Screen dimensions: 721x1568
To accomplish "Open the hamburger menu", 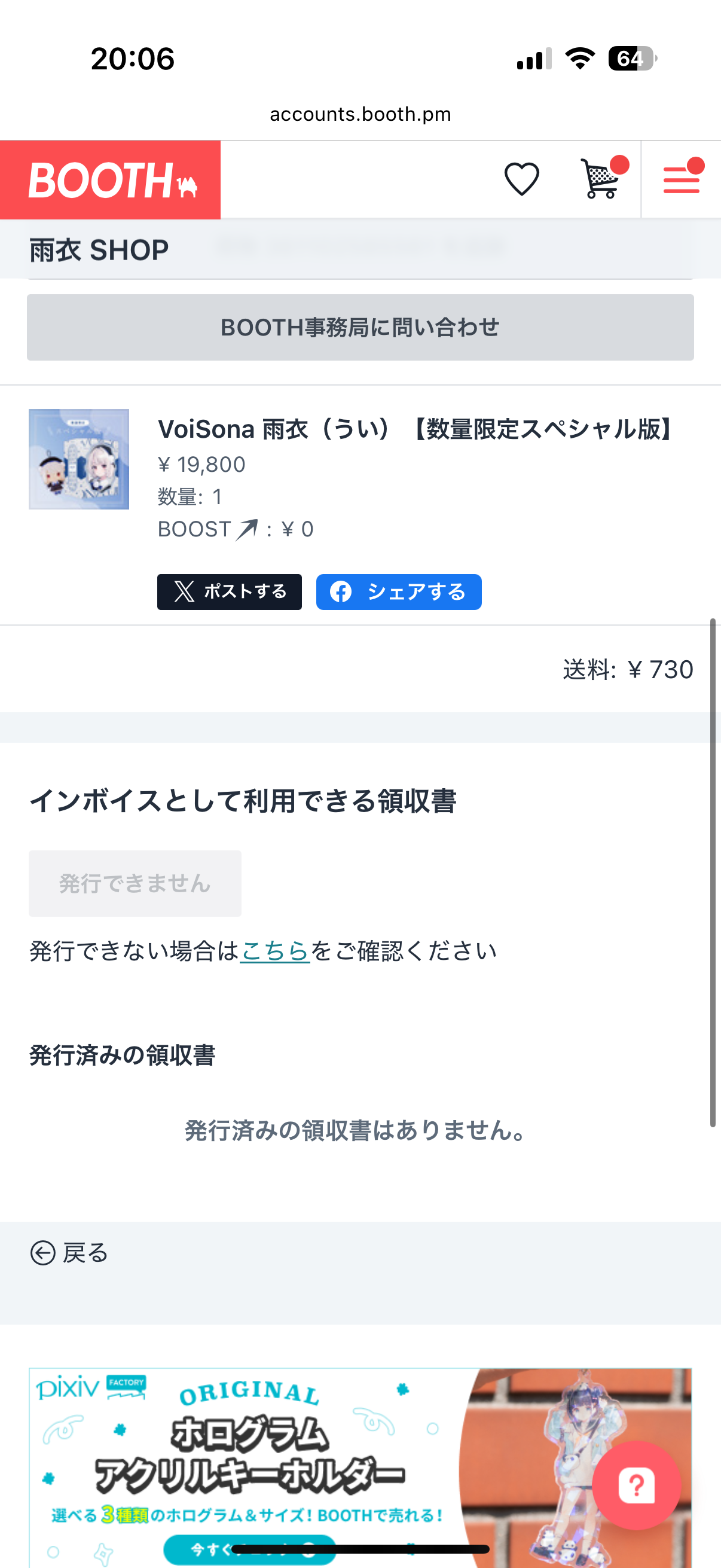I will (682, 178).
